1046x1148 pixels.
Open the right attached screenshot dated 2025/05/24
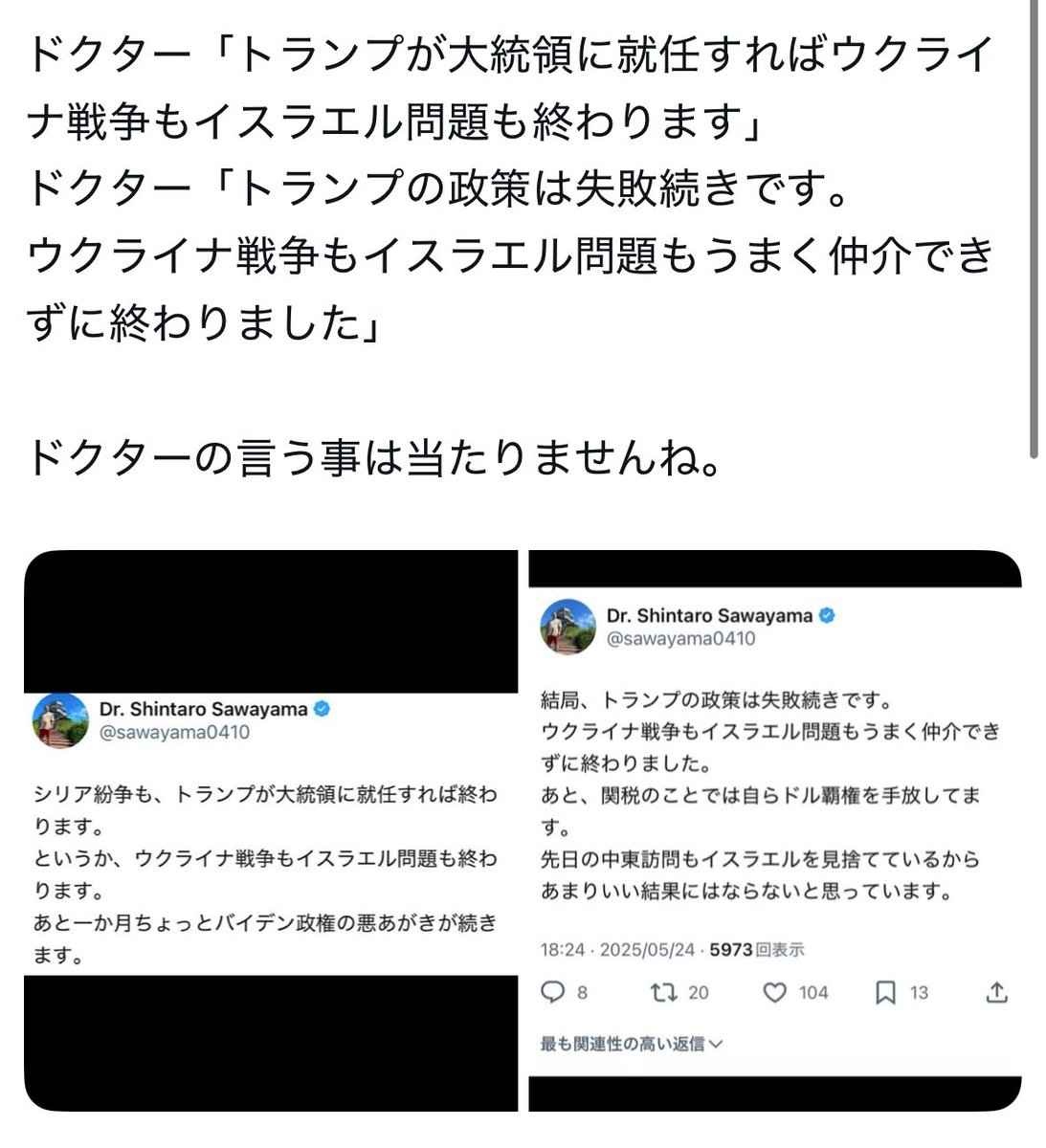pyautogui.click(x=774, y=830)
